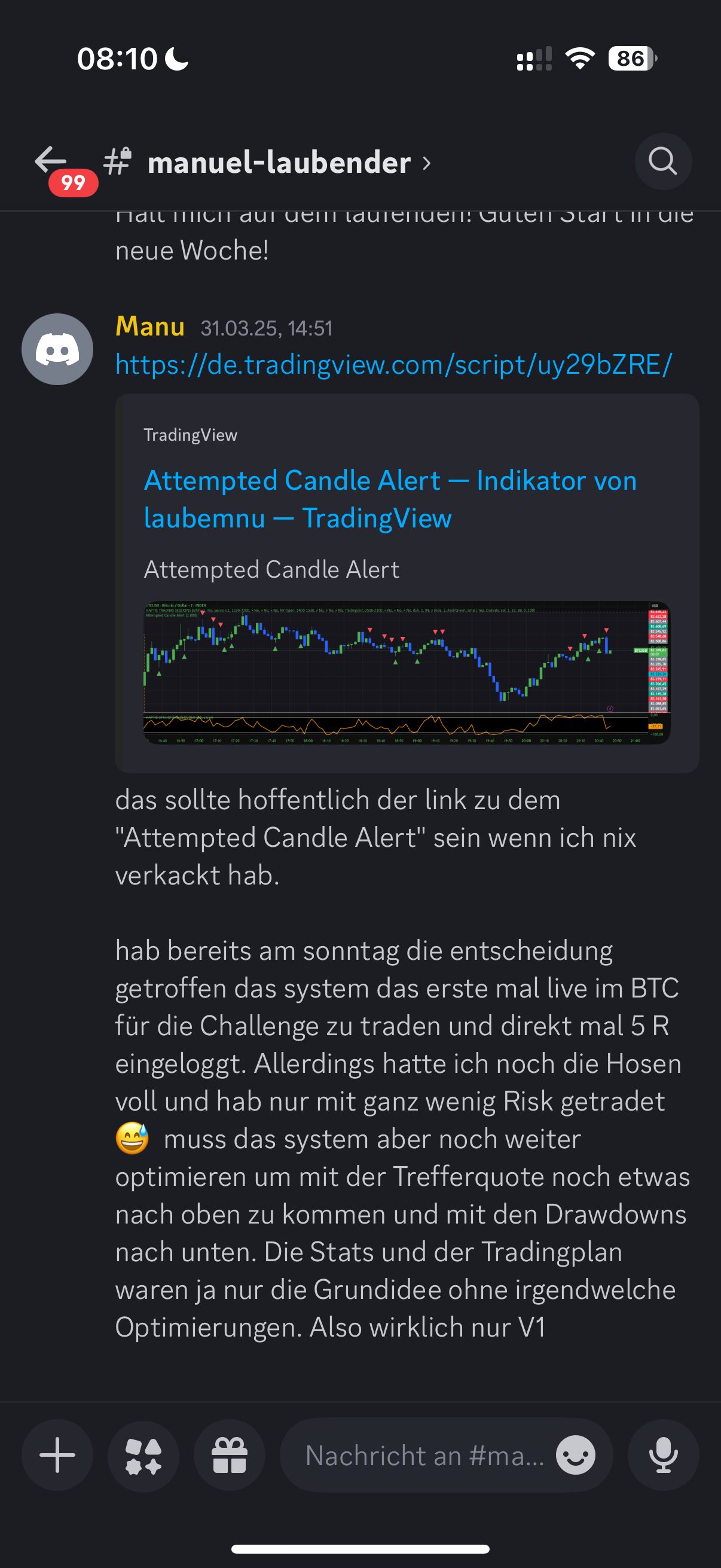
Task: Focus the Nachricht an message field
Action: coord(423,1455)
